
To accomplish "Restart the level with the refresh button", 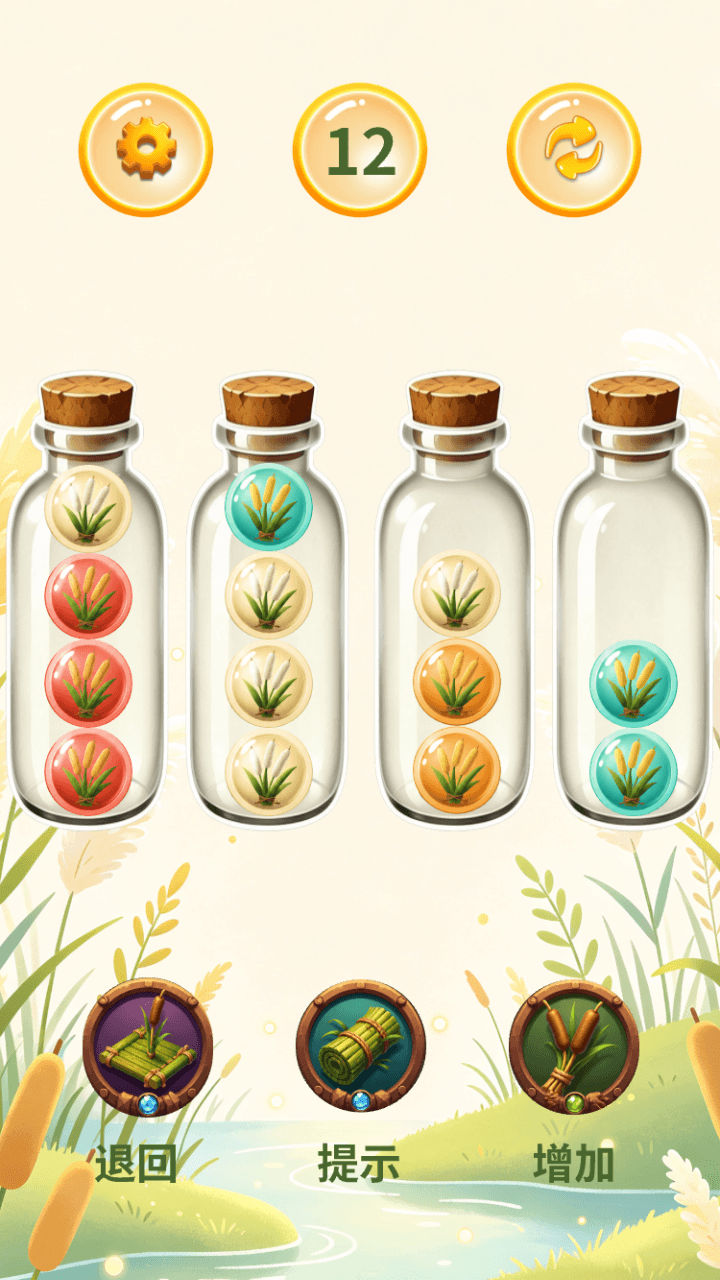I will click(x=574, y=150).
